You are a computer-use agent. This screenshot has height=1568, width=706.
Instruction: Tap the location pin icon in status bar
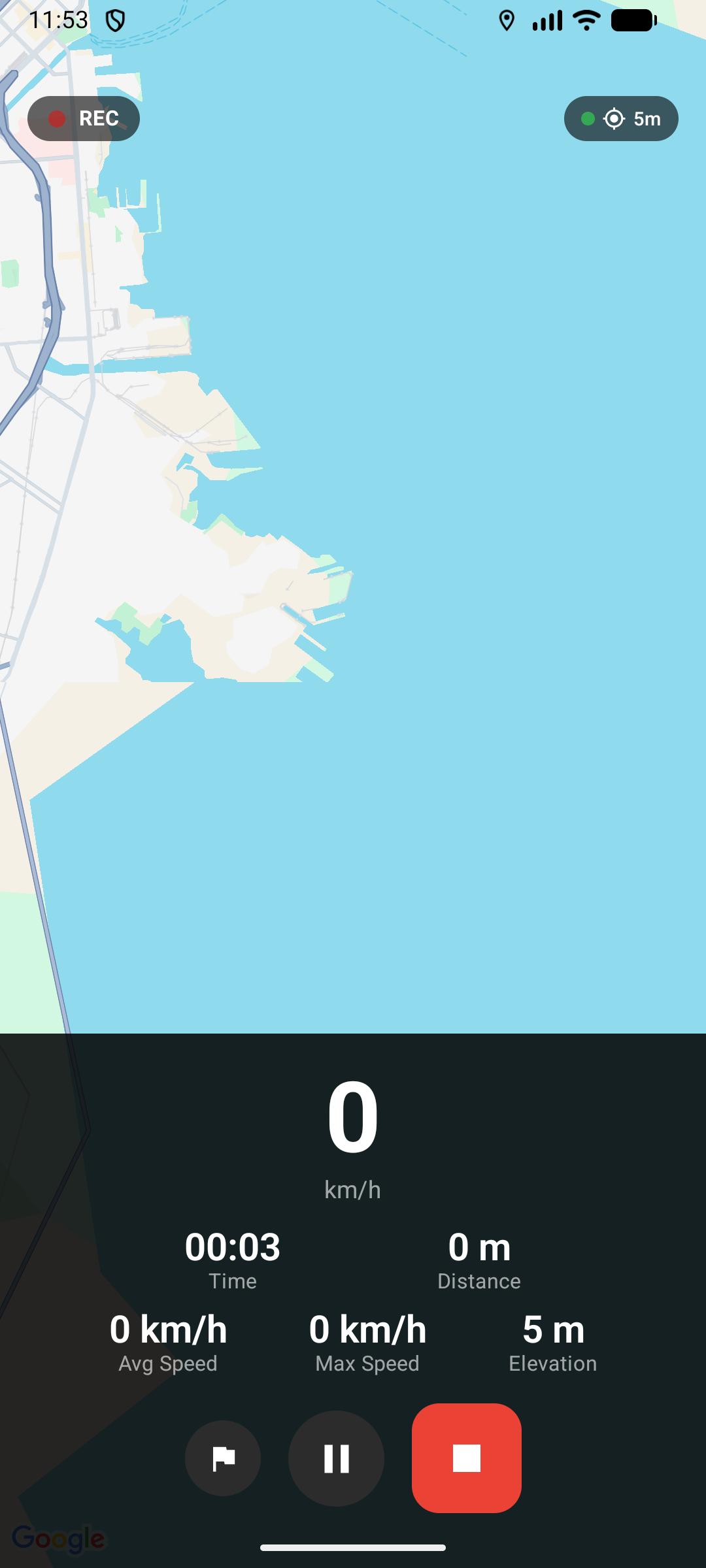click(508, 20)
